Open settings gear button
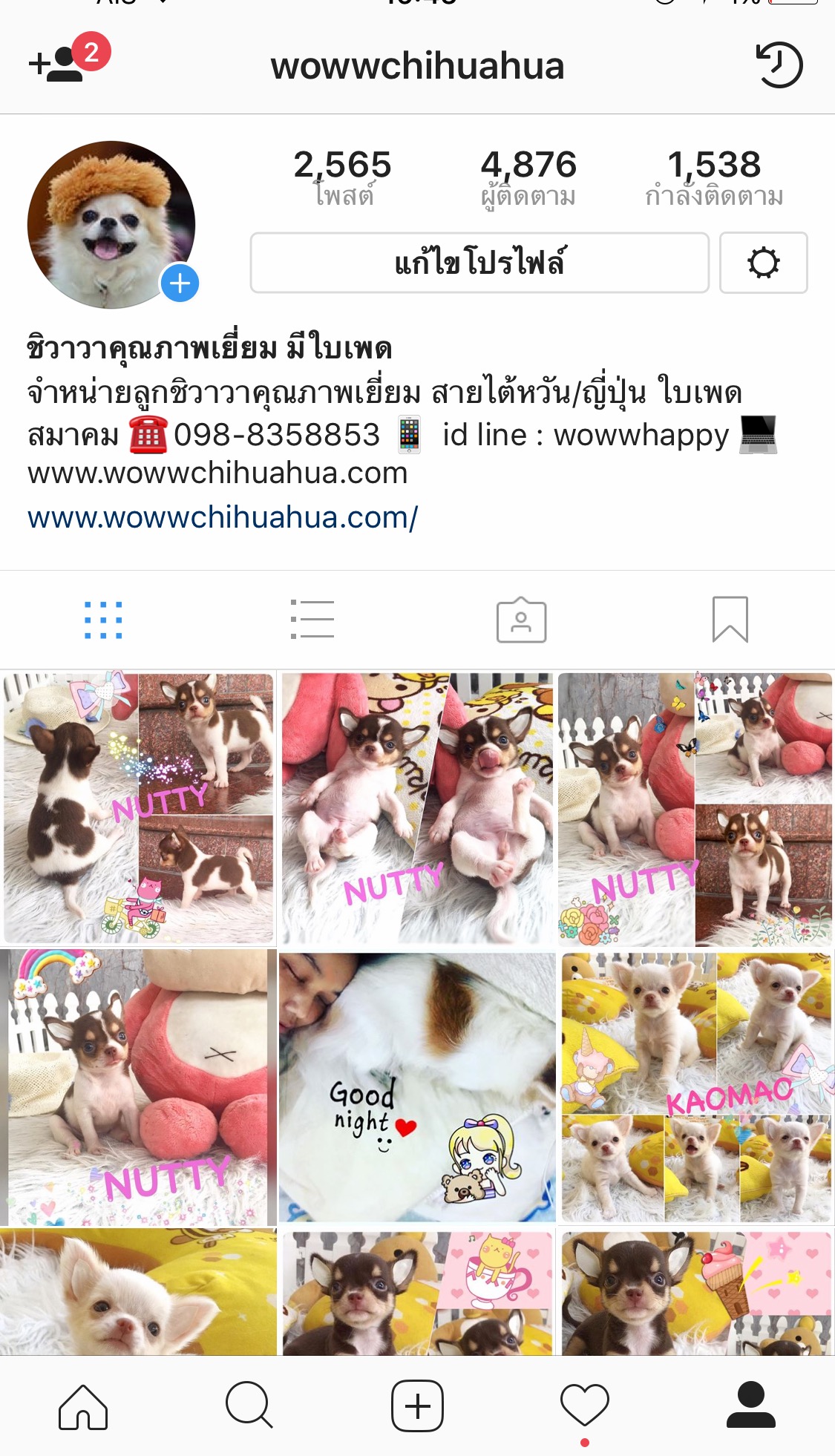The height and width of the screenshot is (1456, 835). (763, 263)
